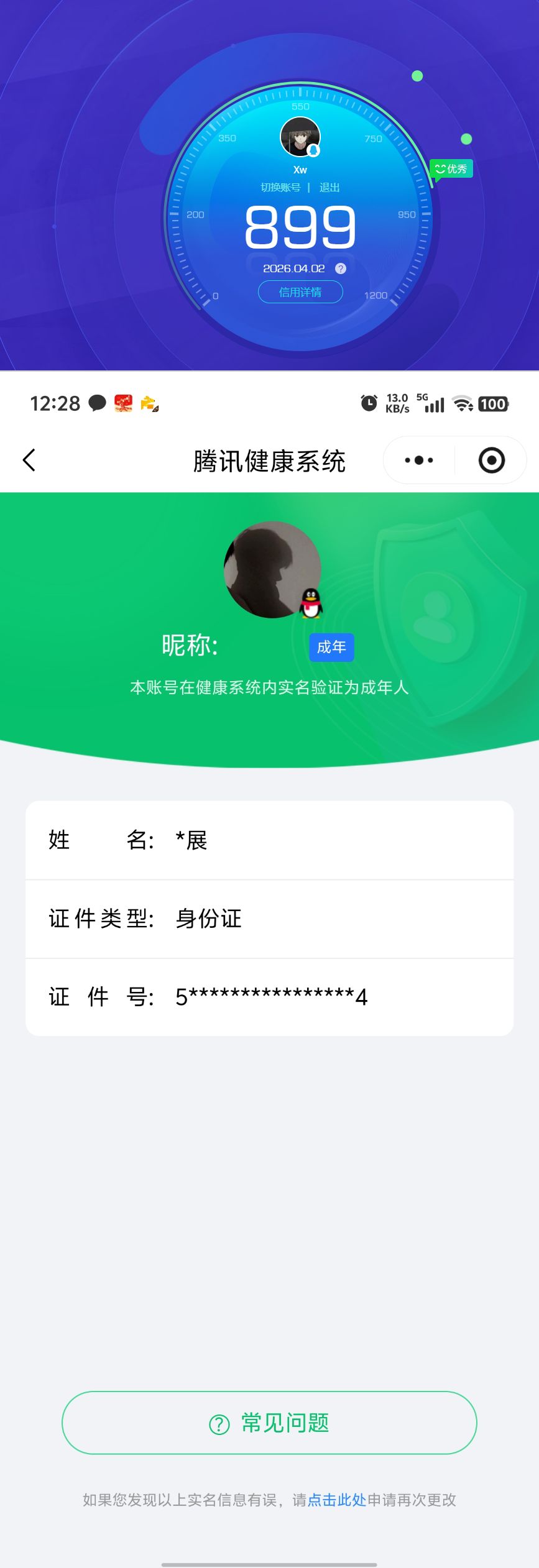Expand the 证件类型 身份证 row
Viewport: 539px width, 1568px height.
click(x=269, y=919)
